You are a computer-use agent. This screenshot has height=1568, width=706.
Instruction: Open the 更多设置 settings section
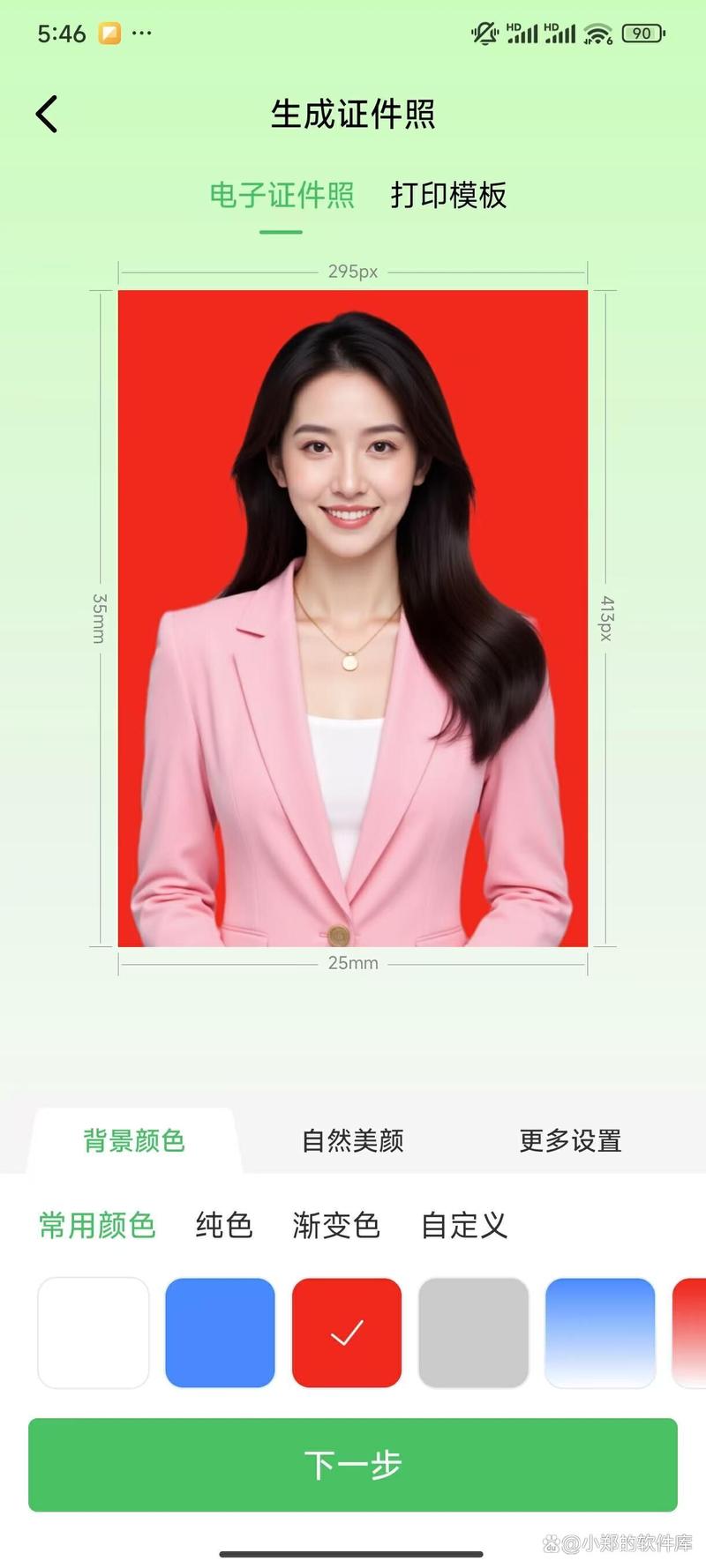(569, 1140)
